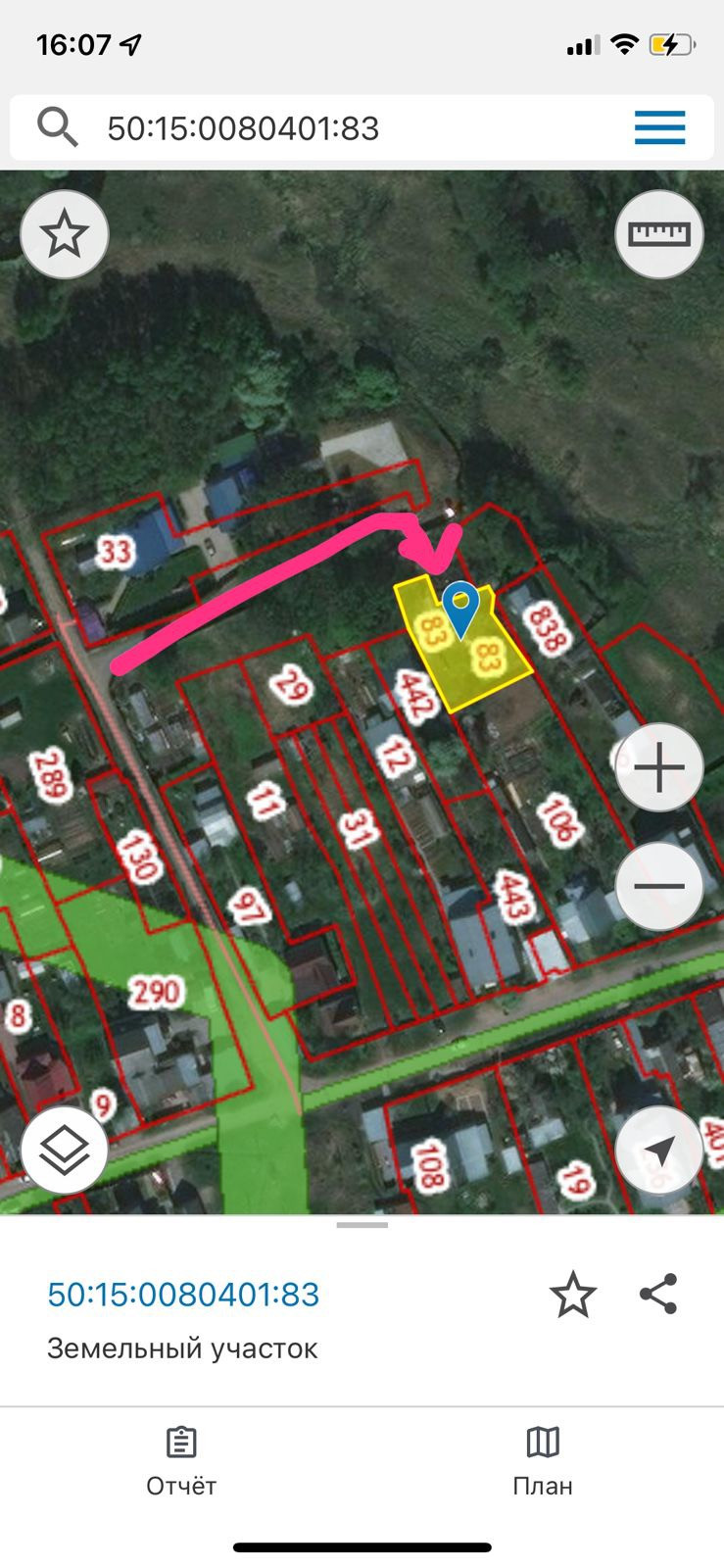Open map layers selector

tap(65, 1150)
